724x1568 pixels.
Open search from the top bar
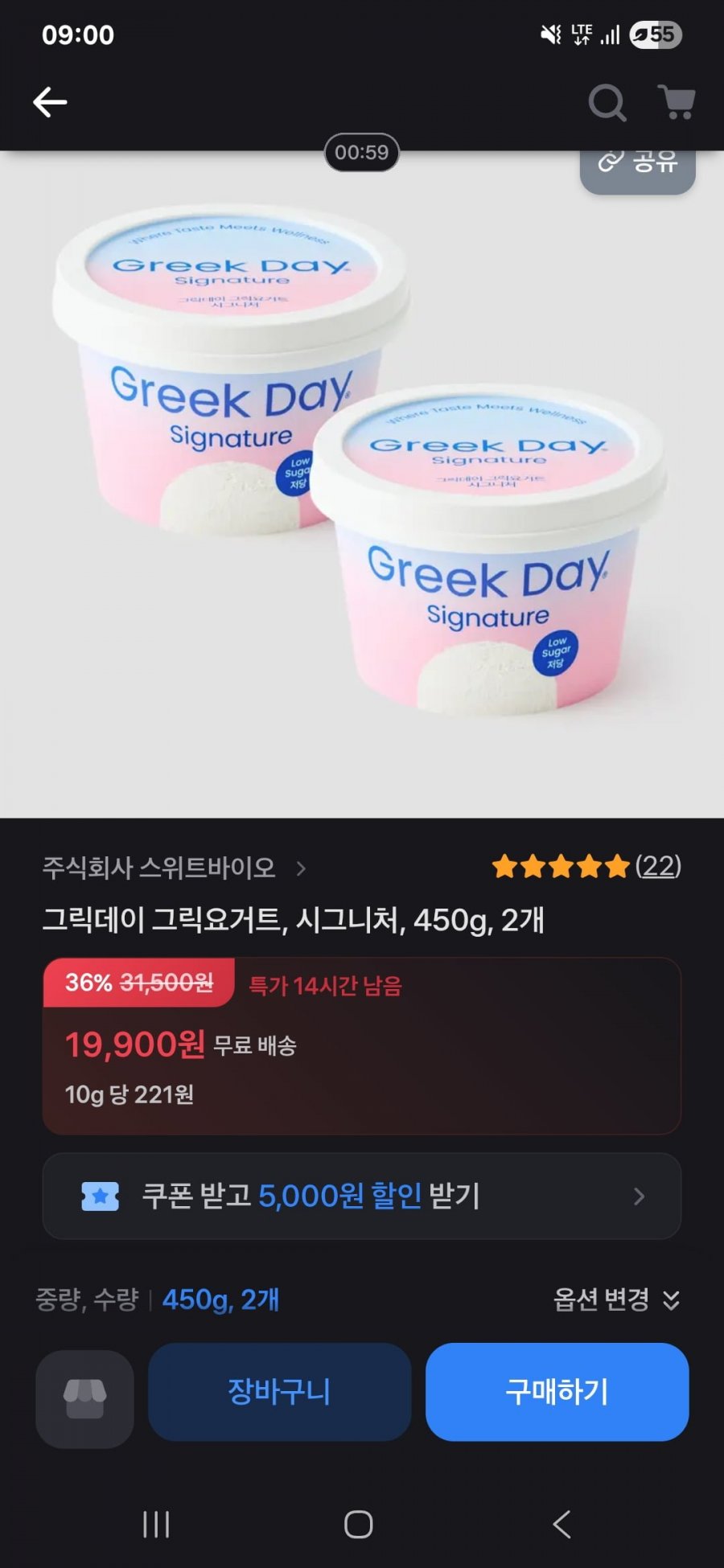[x=607, y=102]
